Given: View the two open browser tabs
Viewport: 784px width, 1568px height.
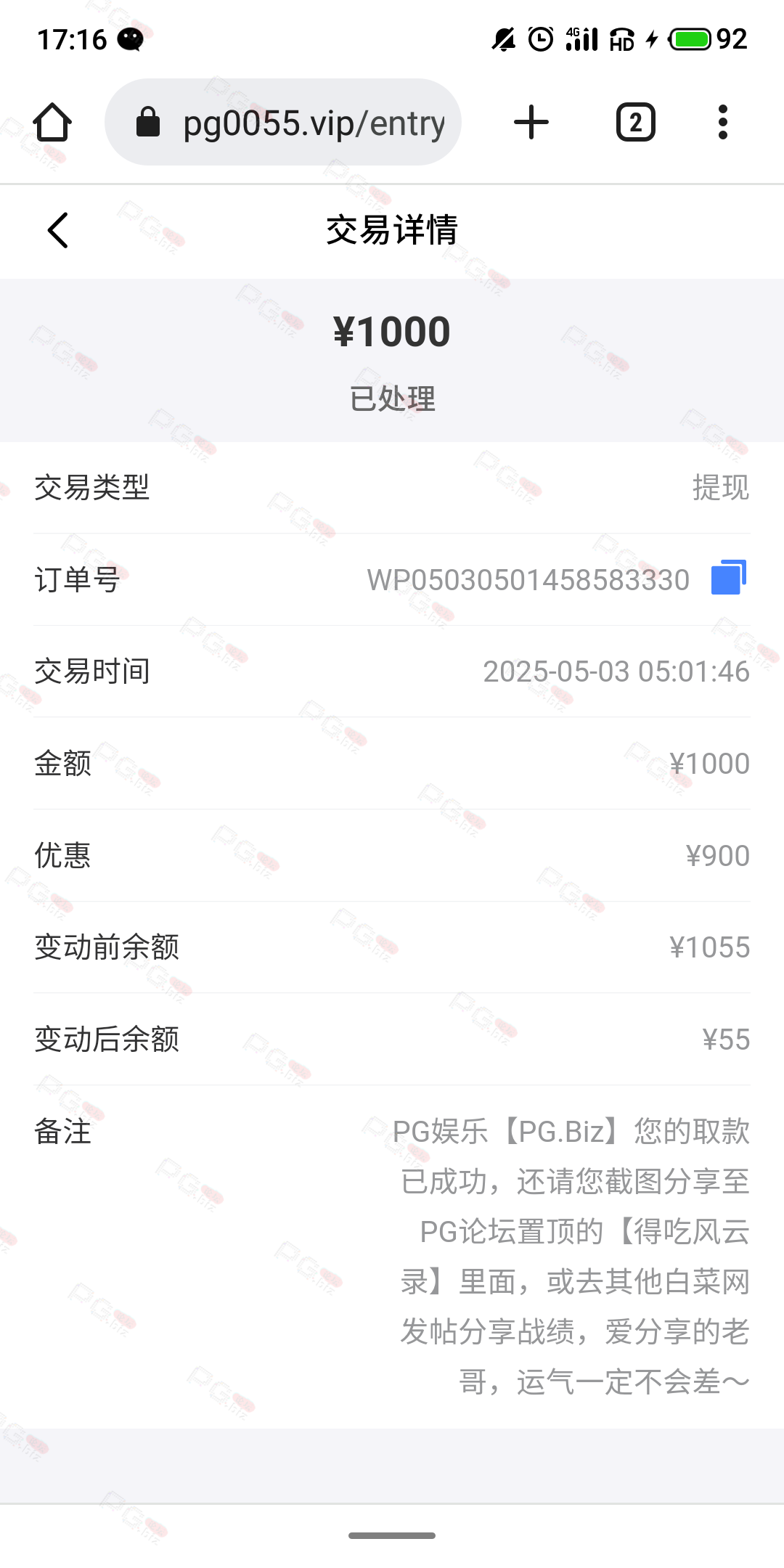Looking at the screenshot, I should click(x=636, y=122).
